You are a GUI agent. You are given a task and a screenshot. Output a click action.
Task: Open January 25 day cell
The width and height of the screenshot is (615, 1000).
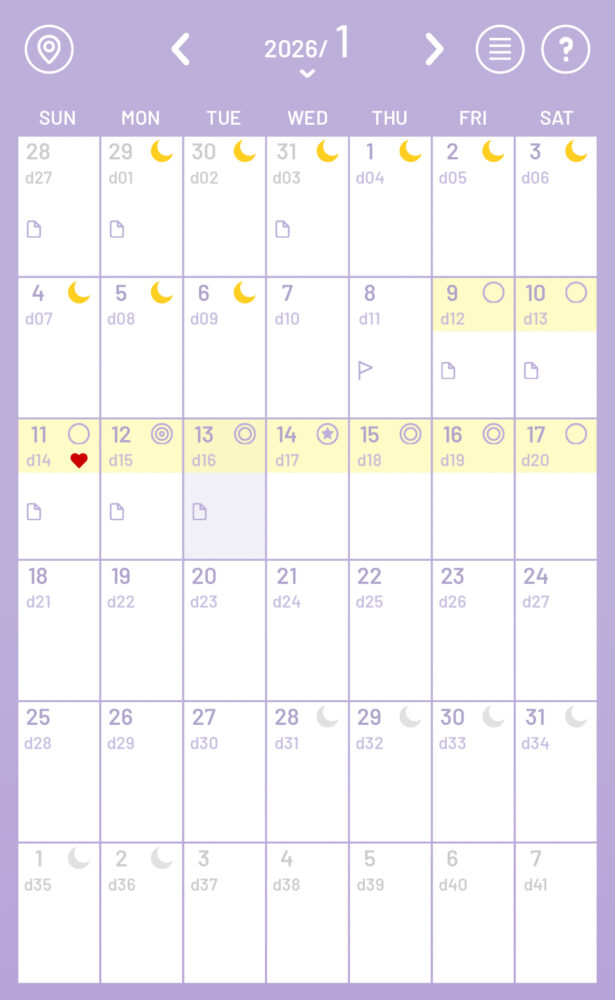[x=58, y=771]
